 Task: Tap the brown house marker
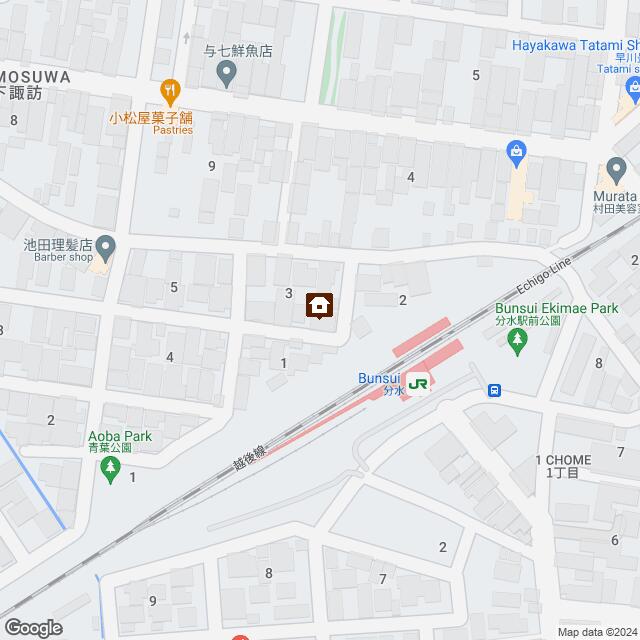(x=320, y=305)
